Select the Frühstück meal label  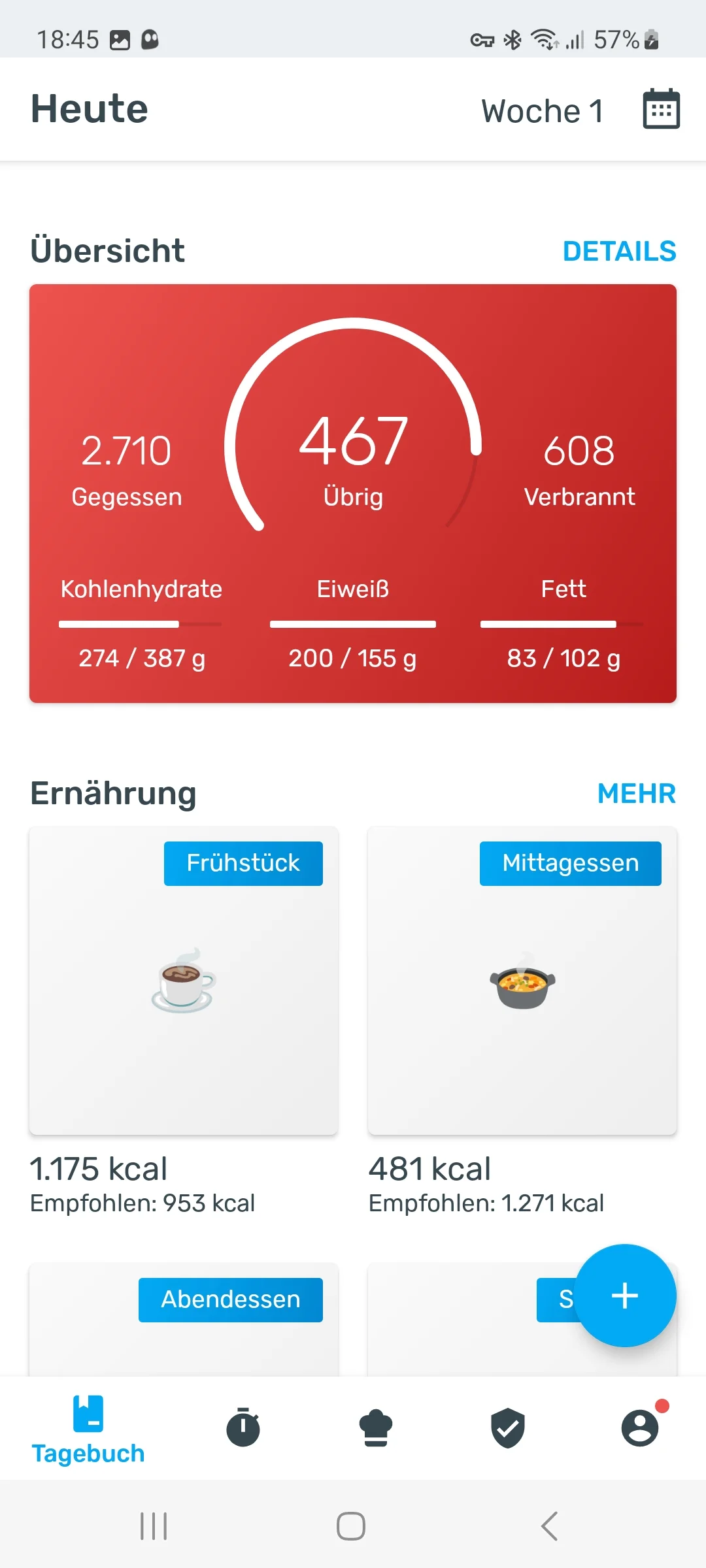click(x=243, y=862)
